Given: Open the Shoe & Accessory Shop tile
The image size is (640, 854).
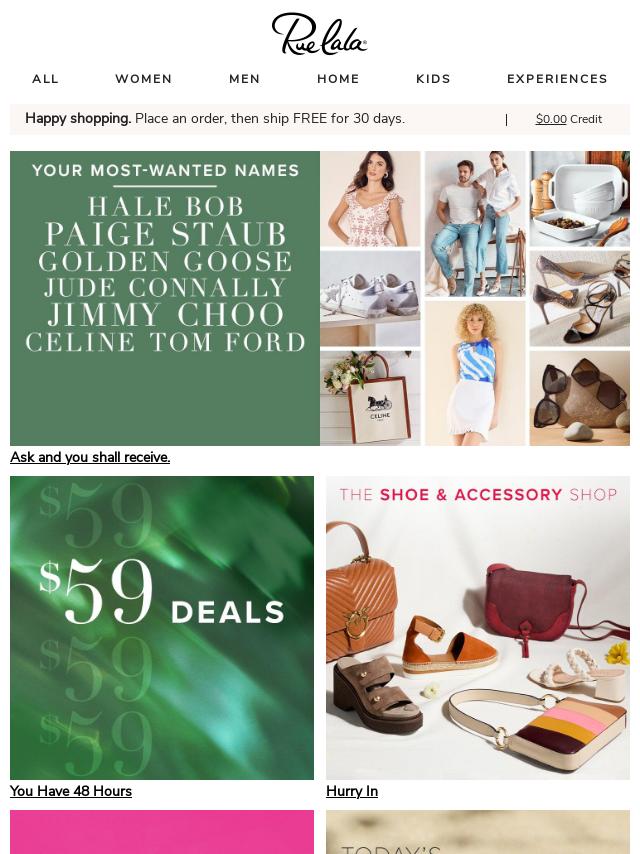Looking at the screenshot, I should 478,628.
